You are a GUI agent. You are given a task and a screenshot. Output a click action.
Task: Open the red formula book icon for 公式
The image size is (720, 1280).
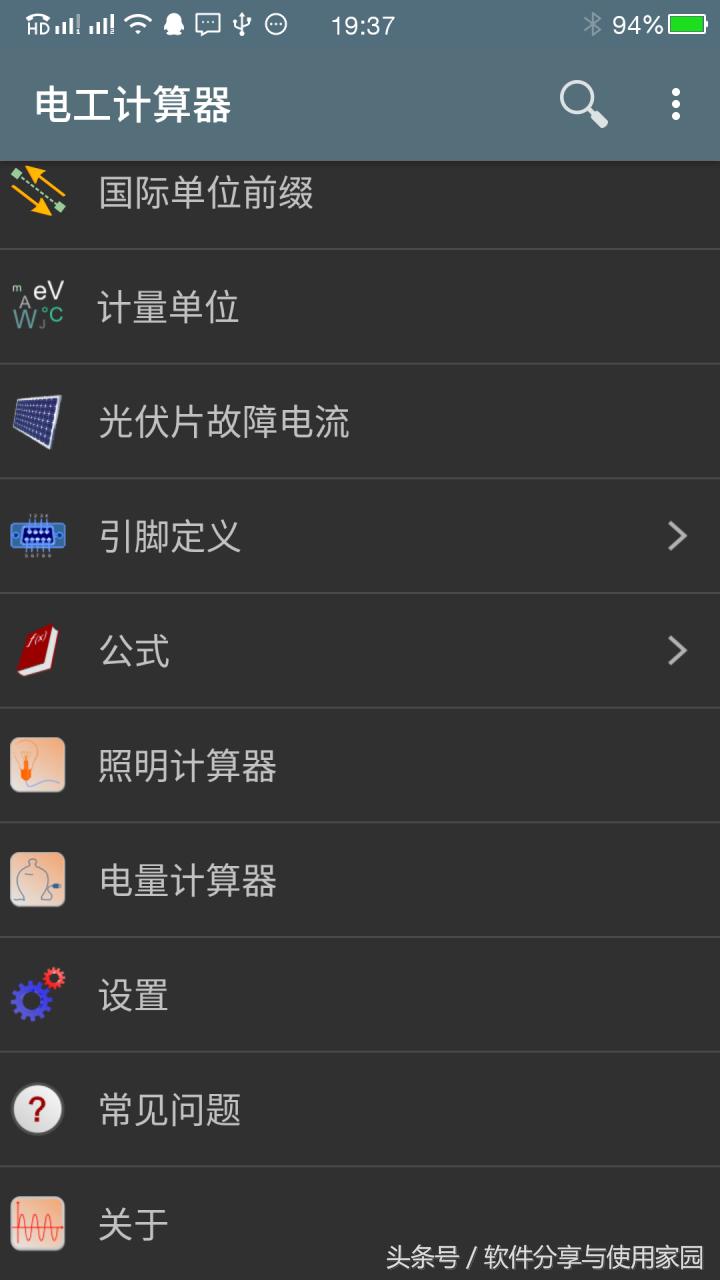[x=37, y=651]
